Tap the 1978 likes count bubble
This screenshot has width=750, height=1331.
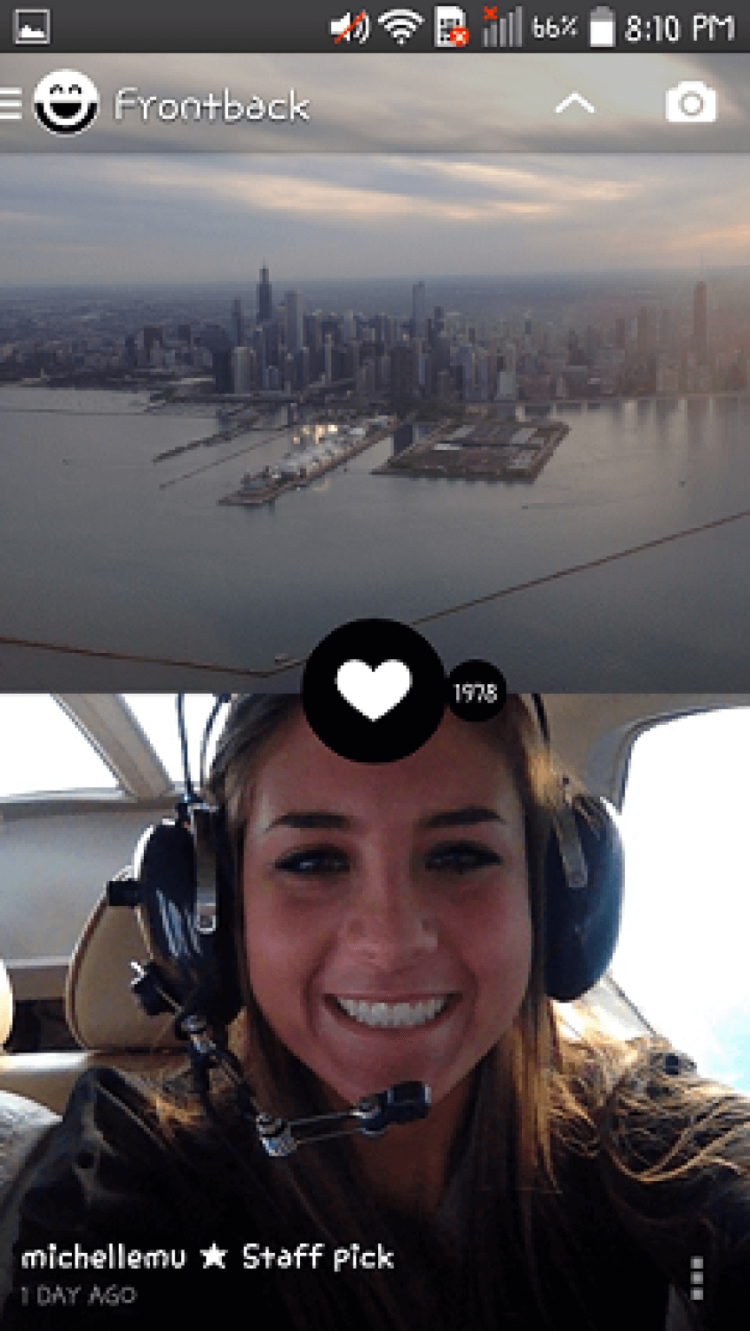point(476,692)
